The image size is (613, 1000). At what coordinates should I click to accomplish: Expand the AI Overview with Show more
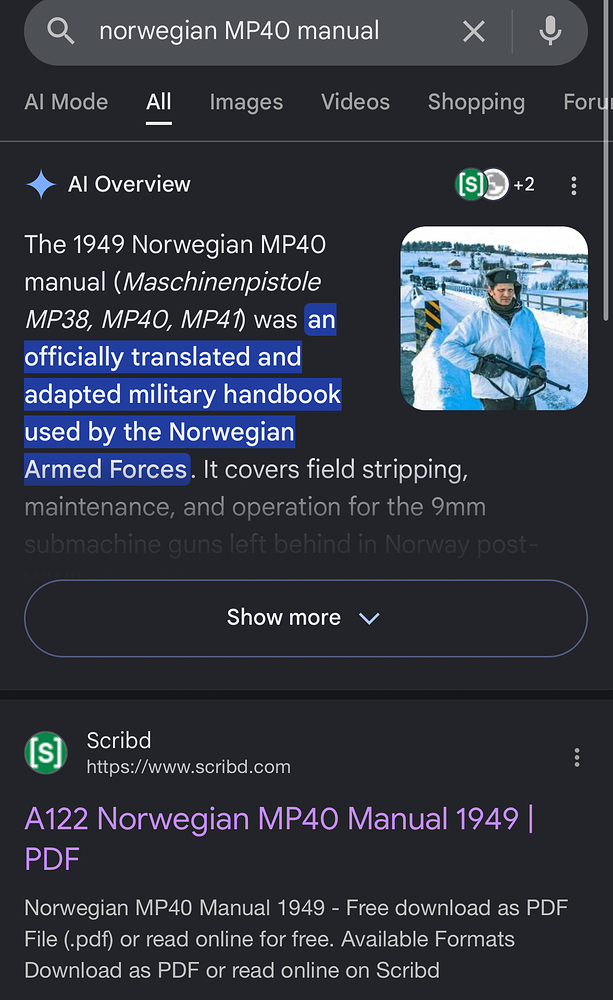306,618
